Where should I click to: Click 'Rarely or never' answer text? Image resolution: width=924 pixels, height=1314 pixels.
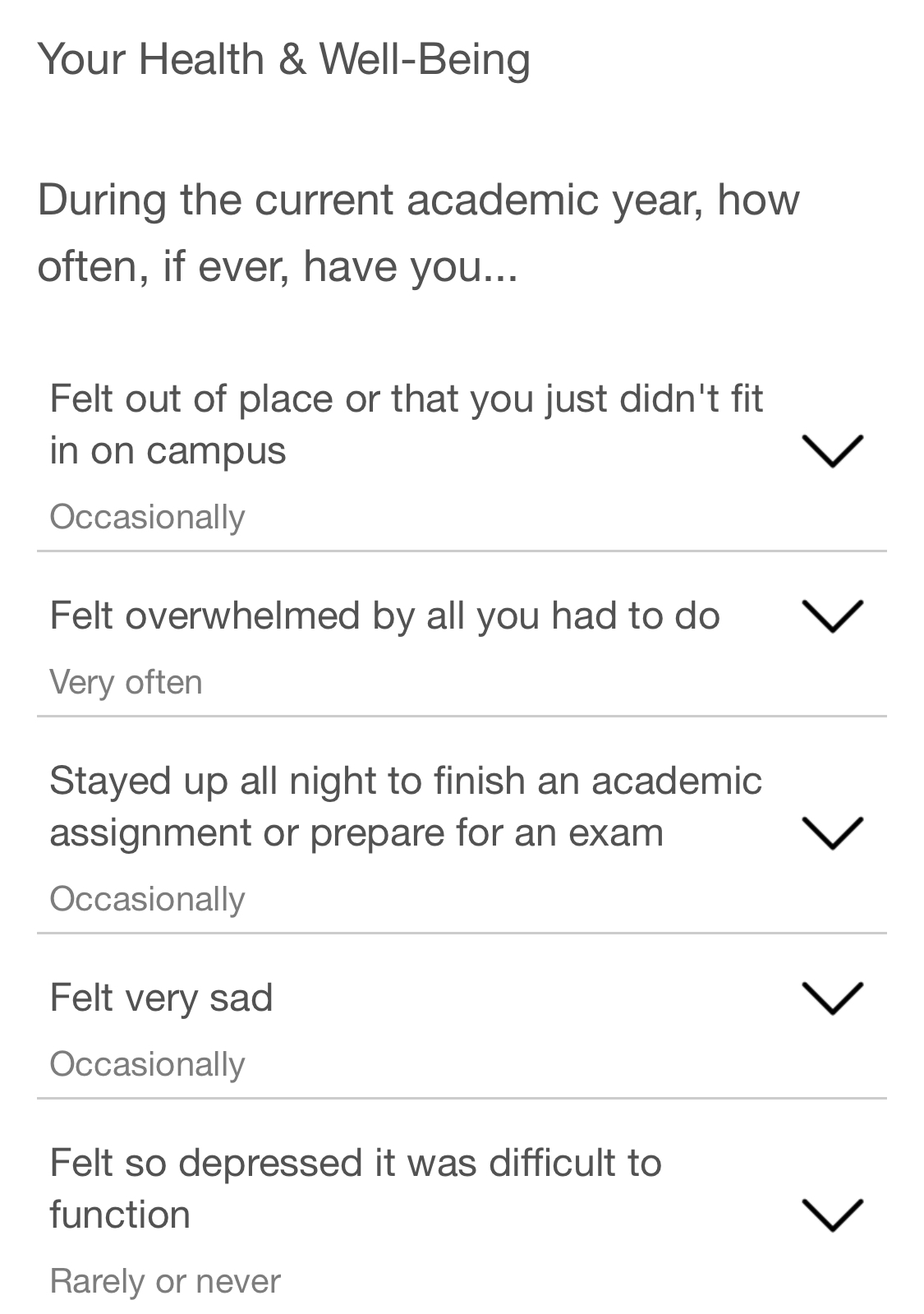pos(164,1279)
